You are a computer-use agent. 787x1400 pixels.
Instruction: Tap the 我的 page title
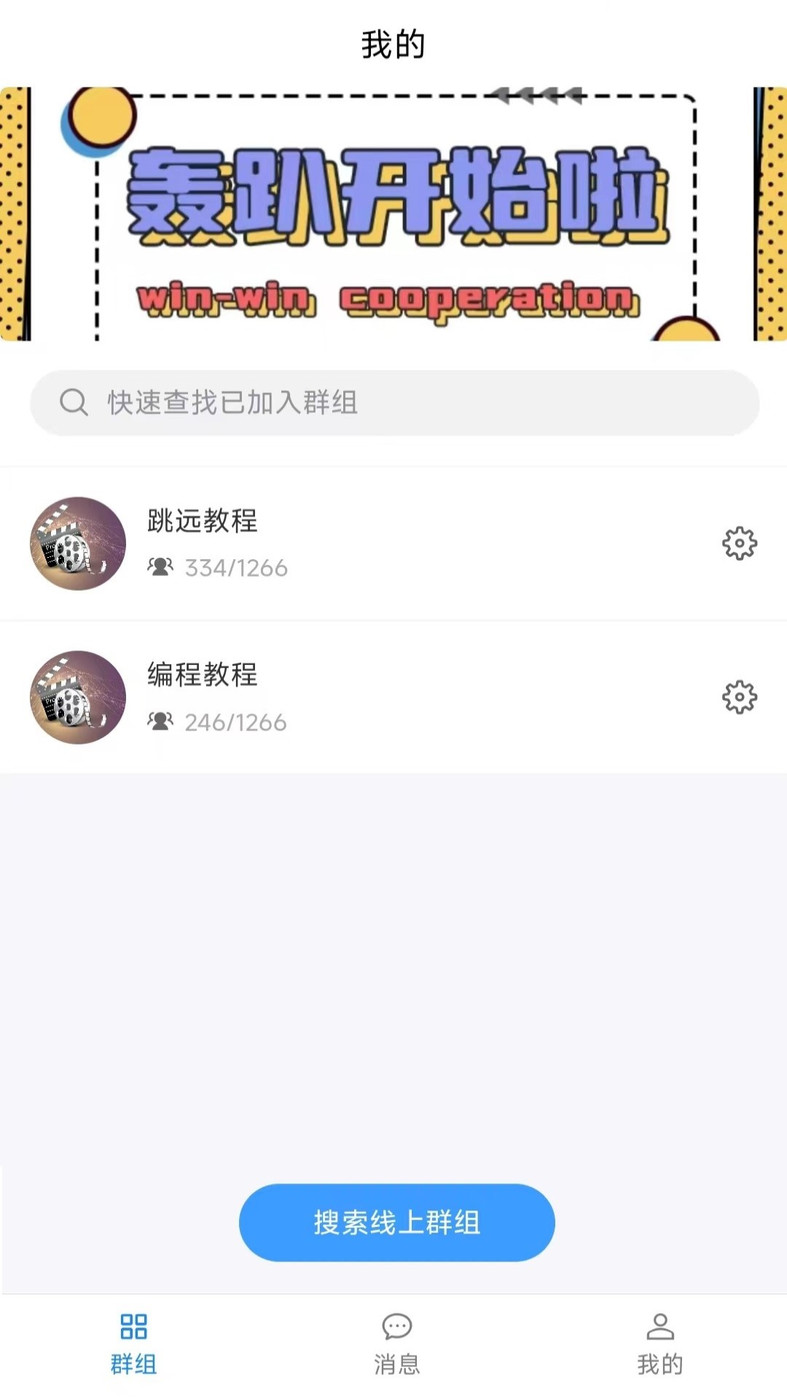(393, 44)
